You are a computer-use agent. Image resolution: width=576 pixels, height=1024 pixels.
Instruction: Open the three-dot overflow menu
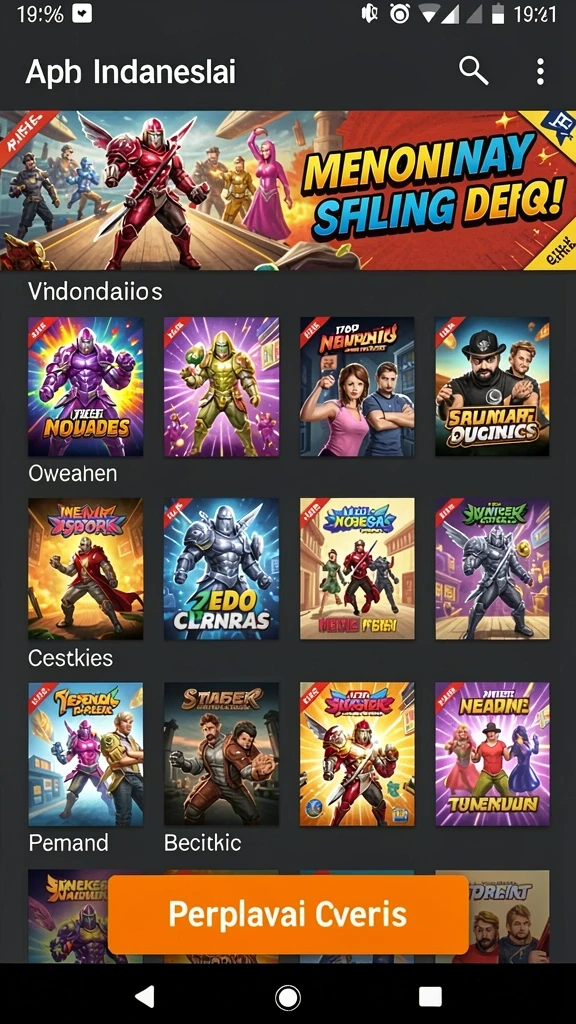point(540,71)
